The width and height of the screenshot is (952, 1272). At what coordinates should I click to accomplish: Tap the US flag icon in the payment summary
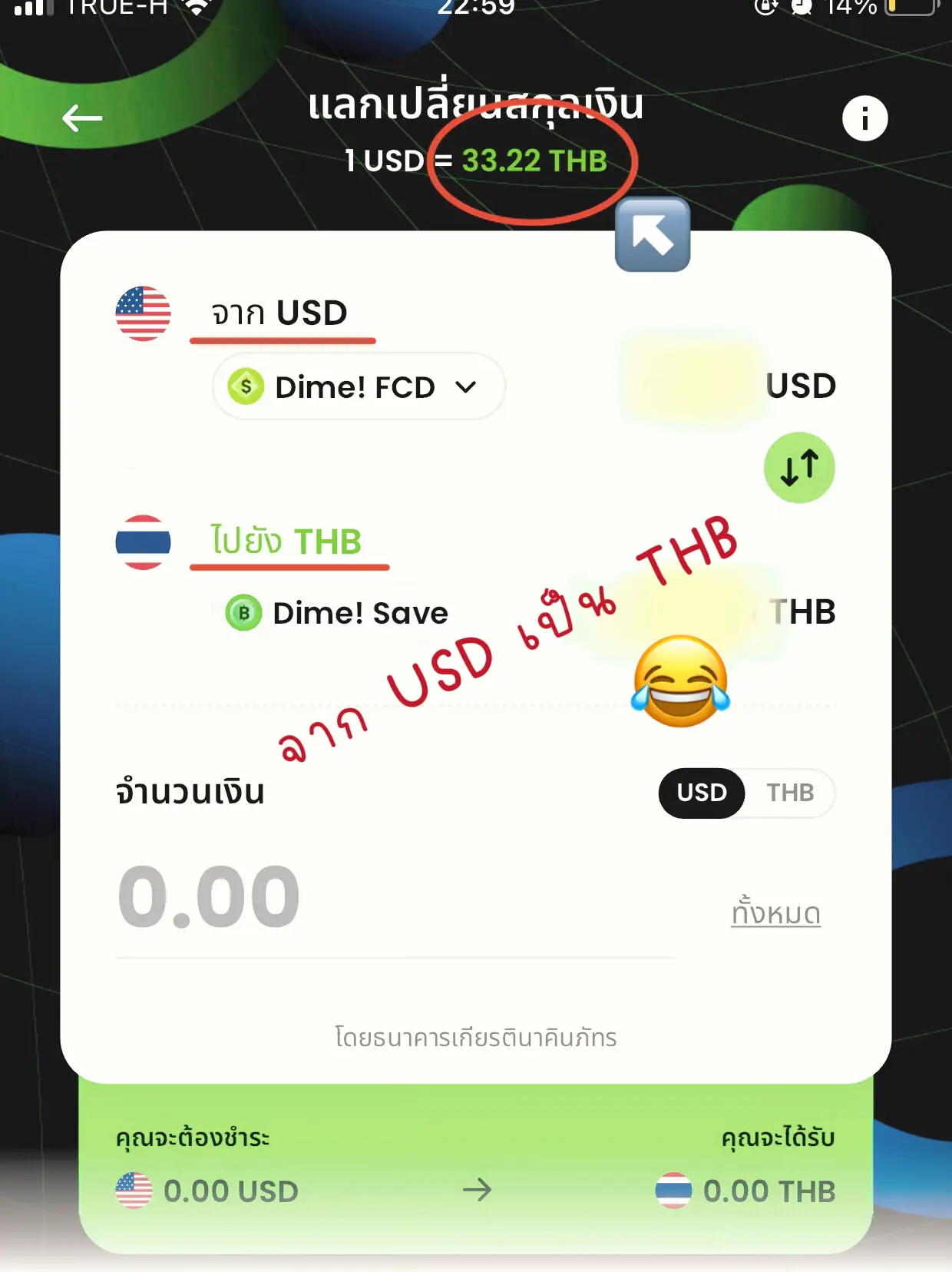coord(135,1191)
